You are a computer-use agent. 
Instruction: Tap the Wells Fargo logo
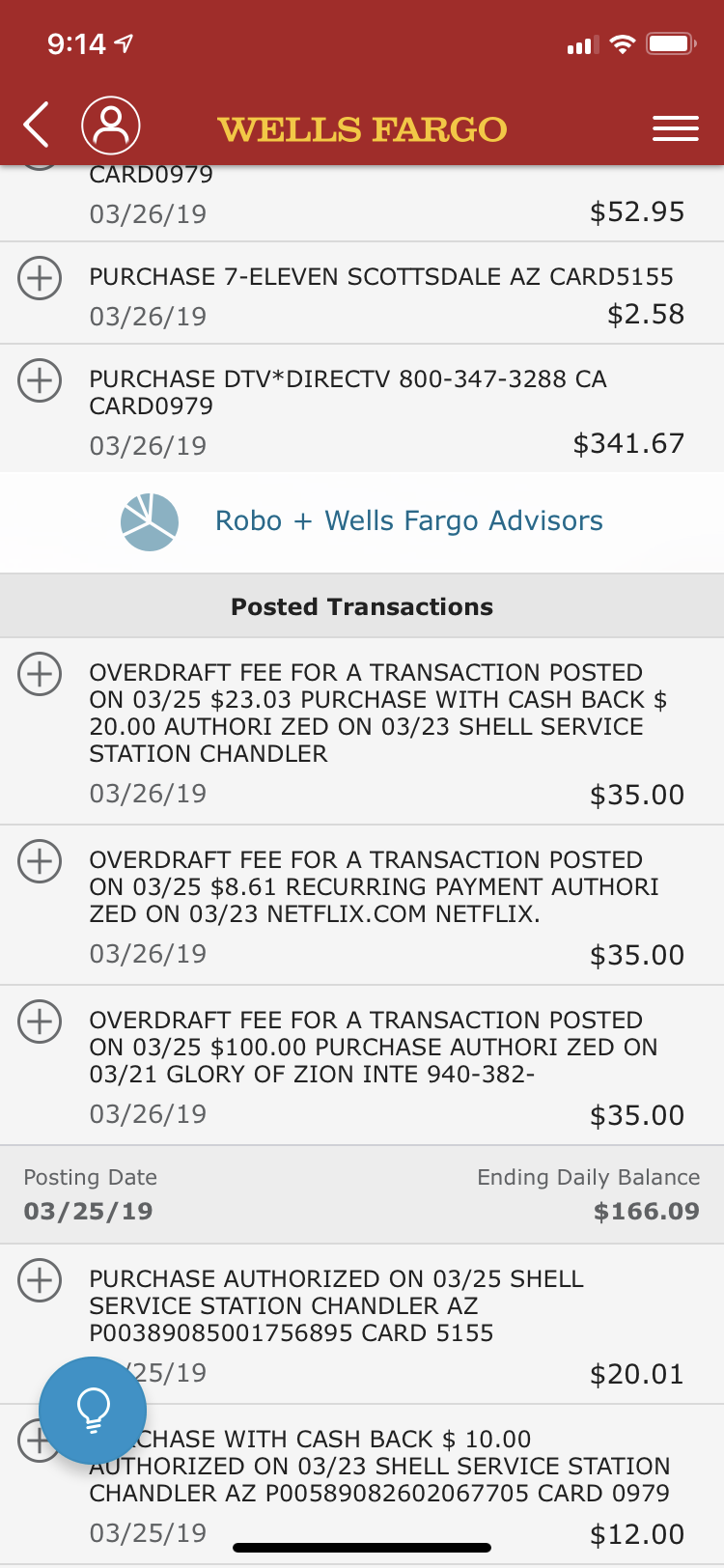click(x=362, y=127)
